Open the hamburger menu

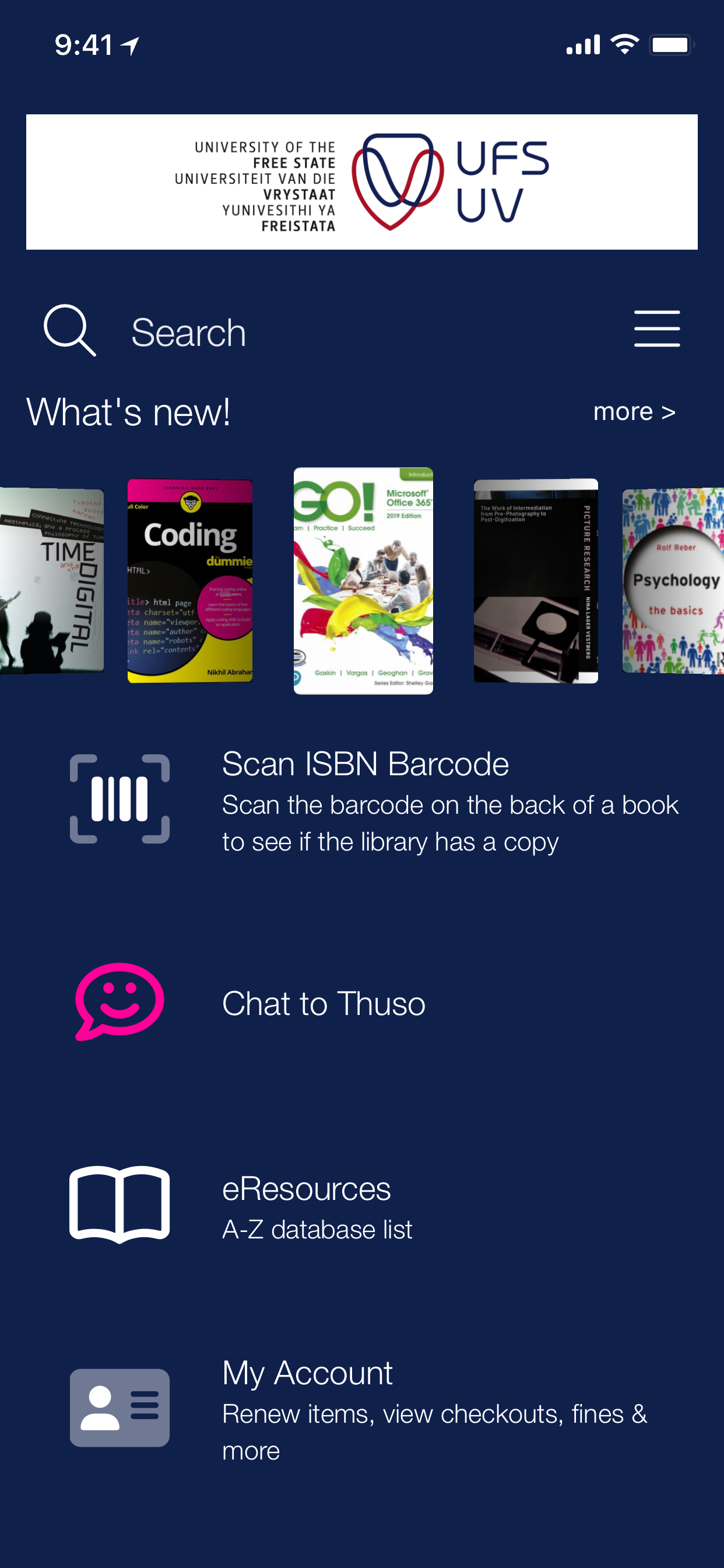(x=656, y=328)
